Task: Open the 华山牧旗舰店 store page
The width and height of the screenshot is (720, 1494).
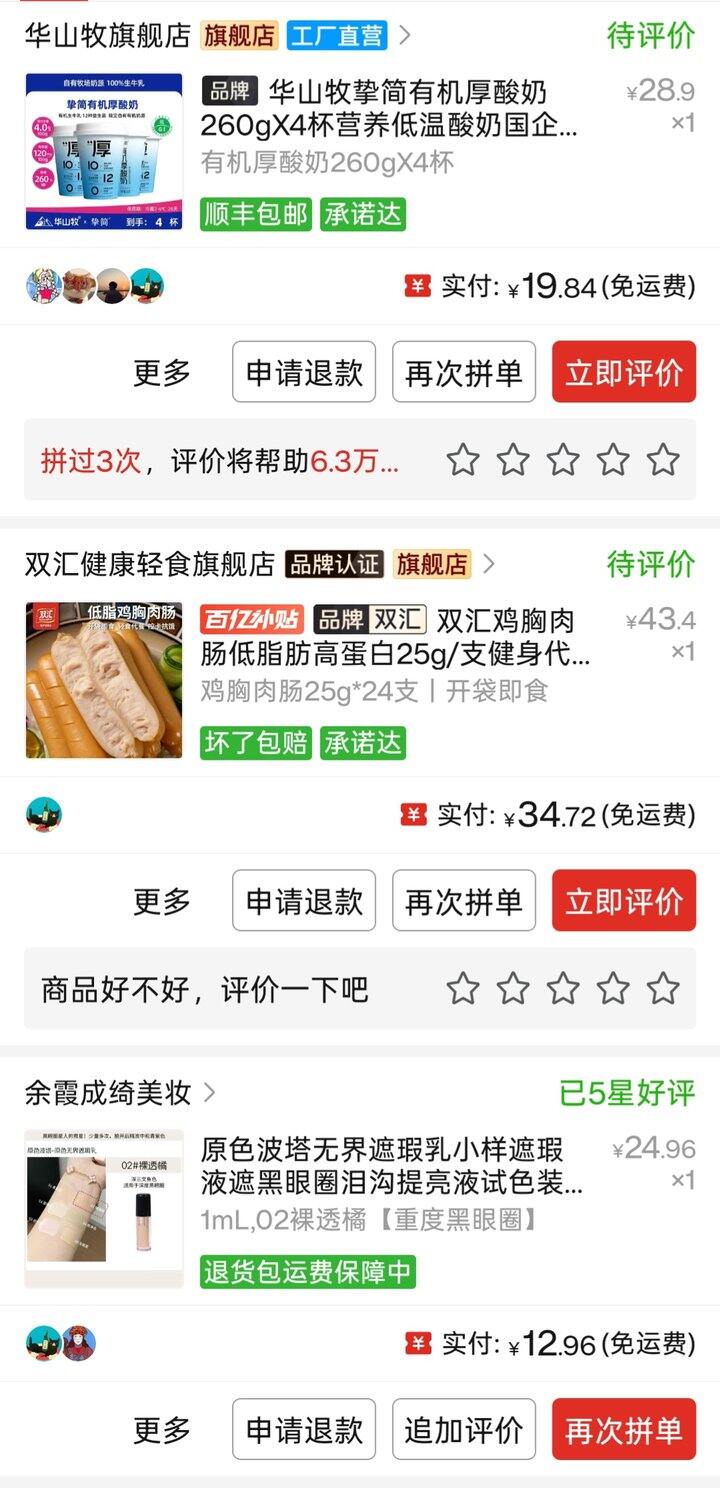Action: tap(108, 36)
